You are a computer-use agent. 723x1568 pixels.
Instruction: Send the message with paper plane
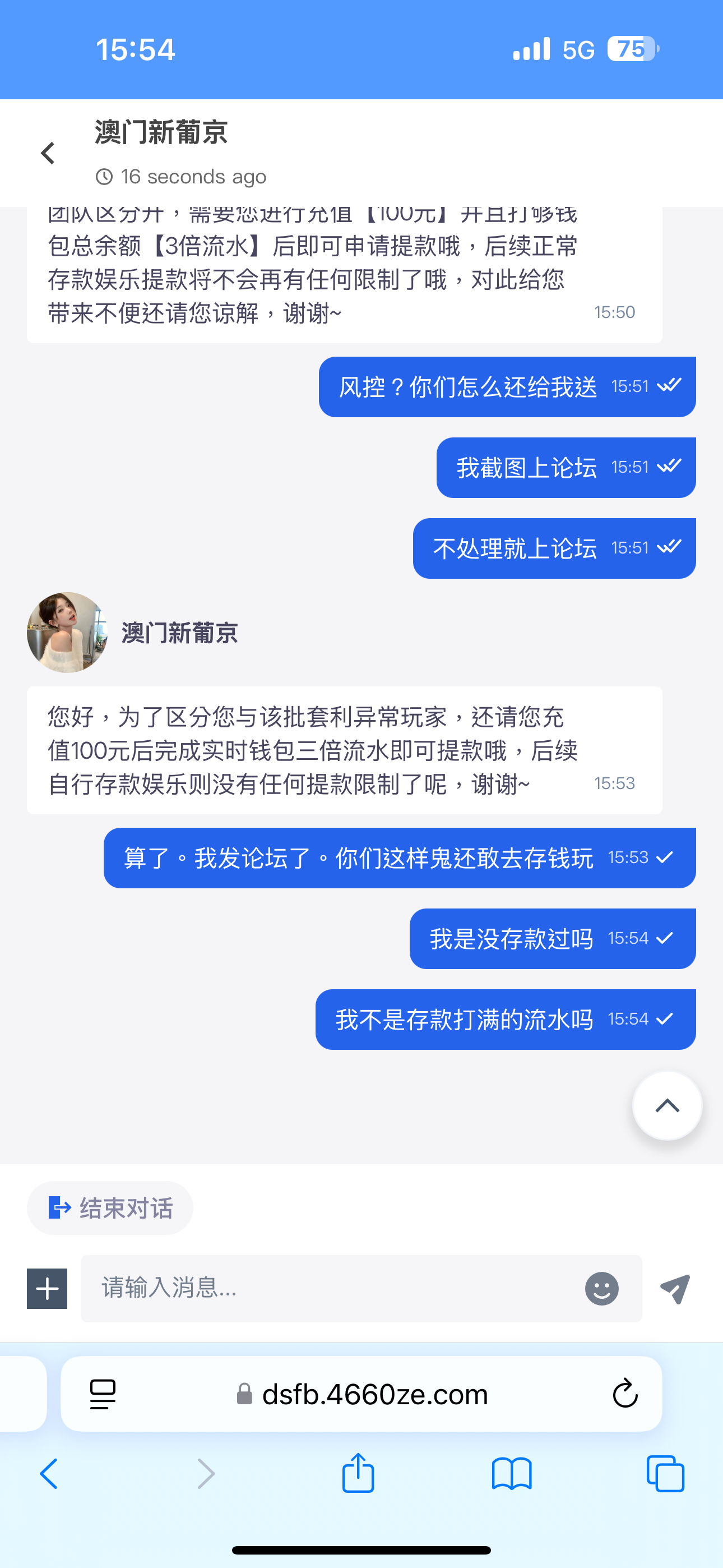[x=675, y=1289]
